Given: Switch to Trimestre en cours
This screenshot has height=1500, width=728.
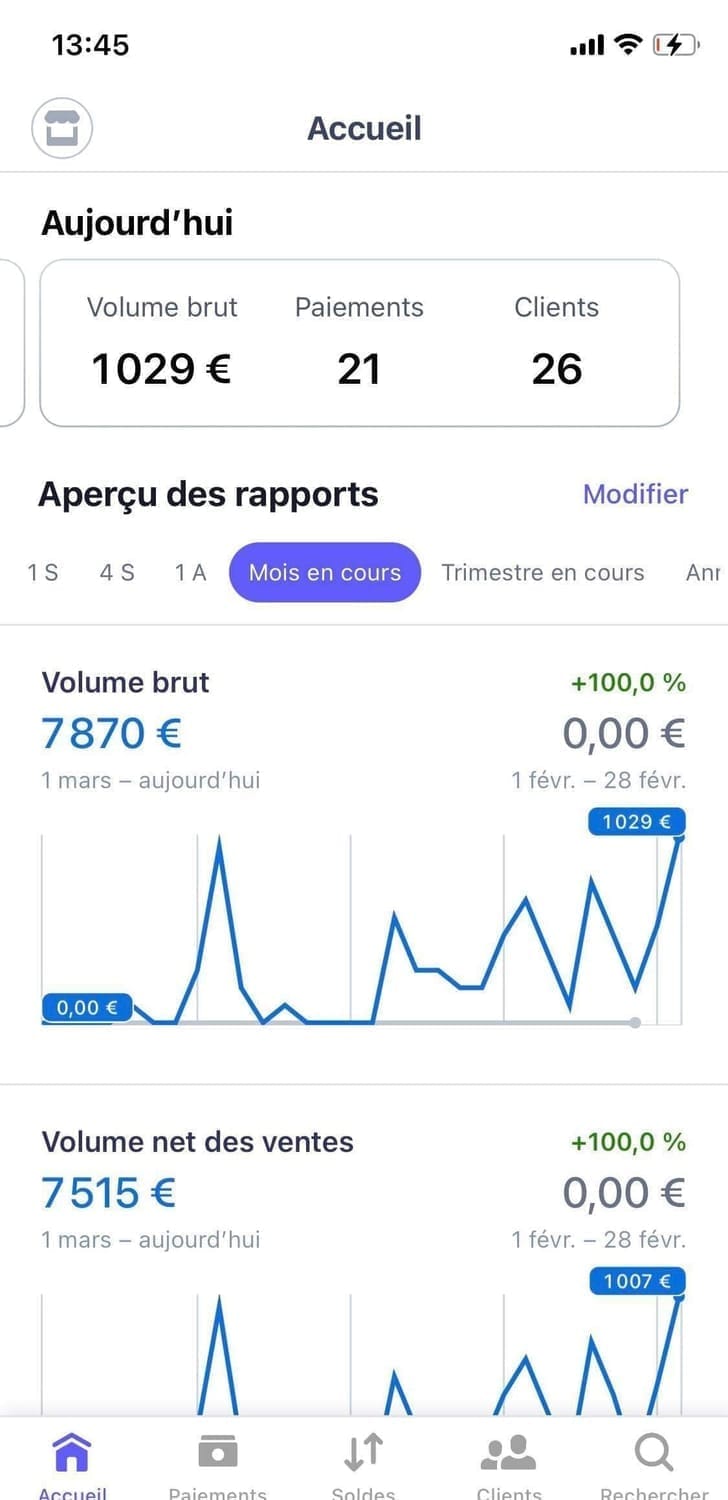Looking at the screenshot, I should pyautogui.click(x=543, y=573).
